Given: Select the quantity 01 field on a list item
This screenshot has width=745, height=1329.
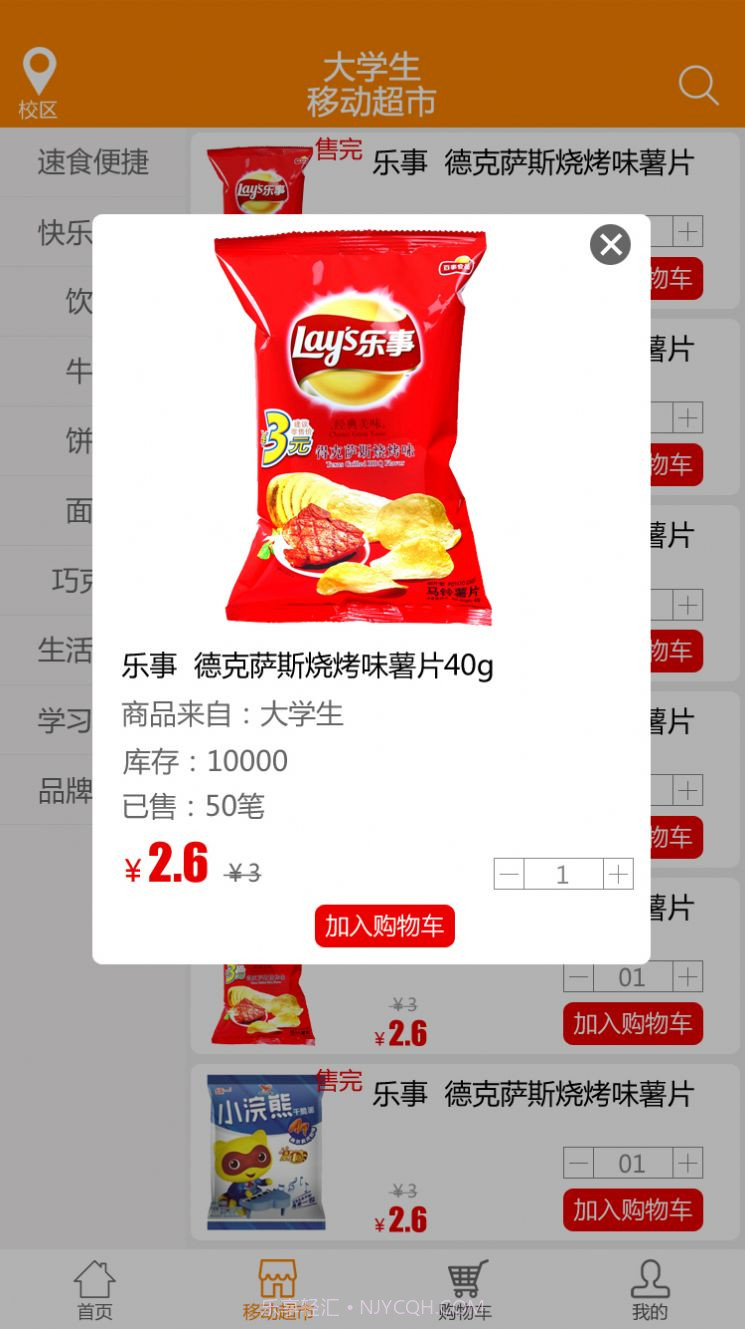Looking at the screenshot, I should tap(632, 1163).
